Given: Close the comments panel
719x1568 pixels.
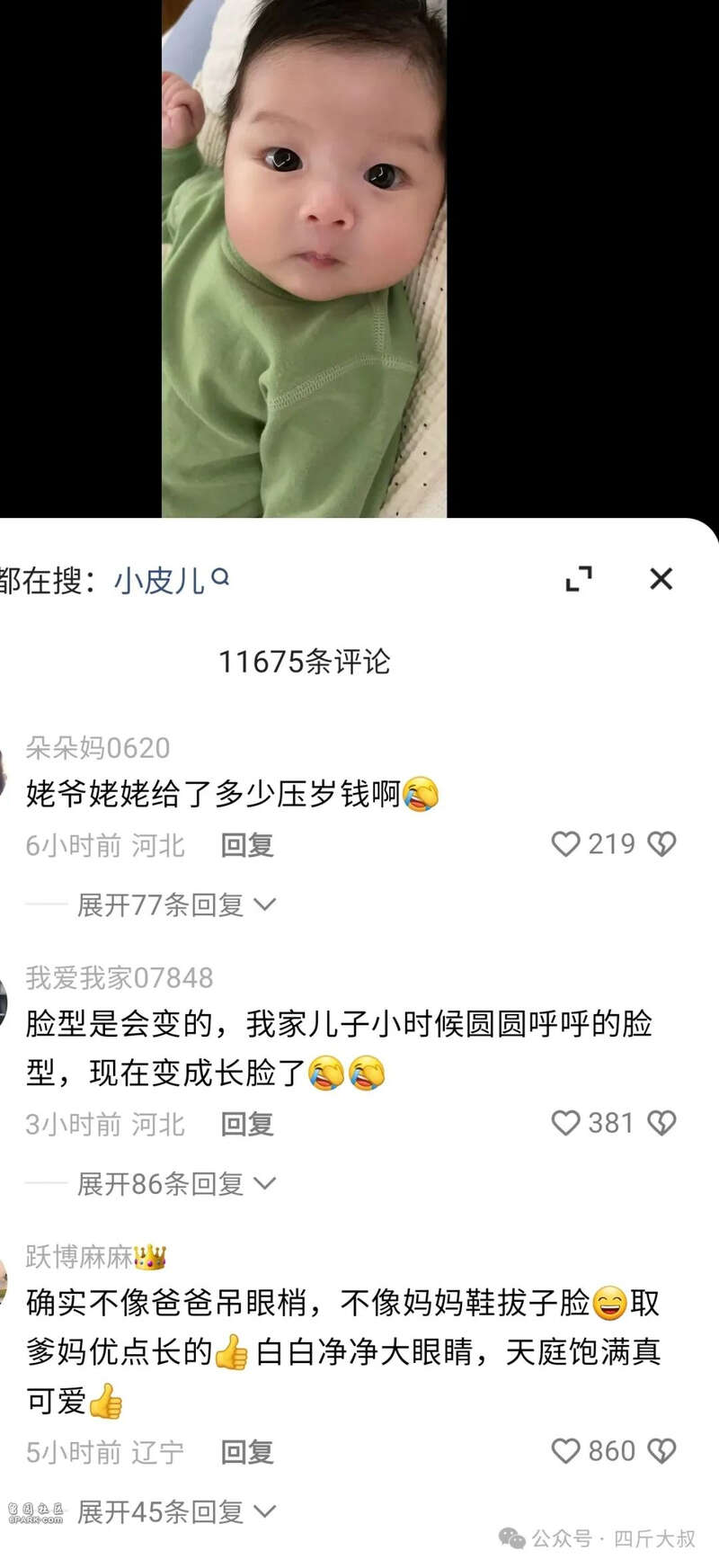Looking at the screenshot, I should [x=661, y=579].
